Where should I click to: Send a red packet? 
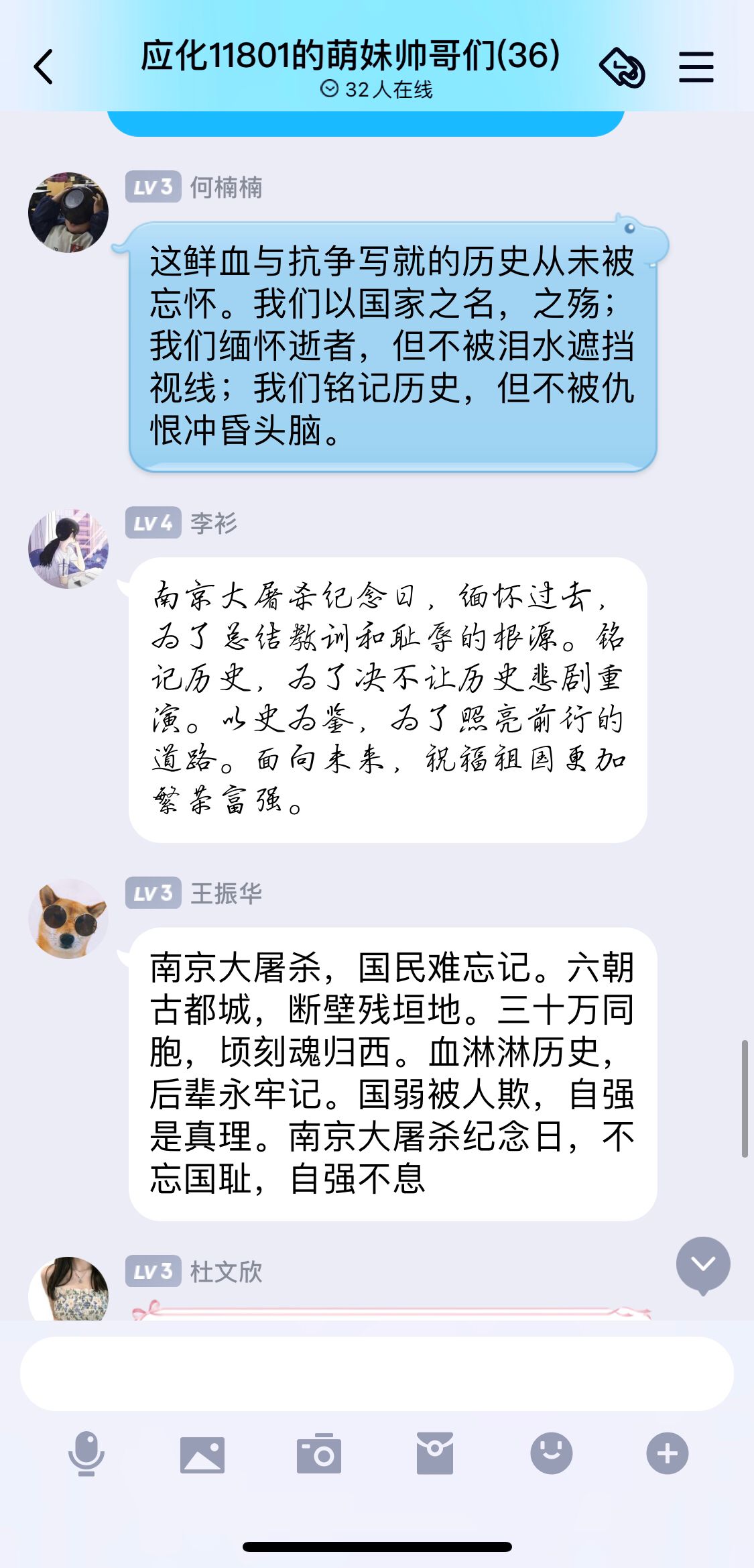point(435,1453)
